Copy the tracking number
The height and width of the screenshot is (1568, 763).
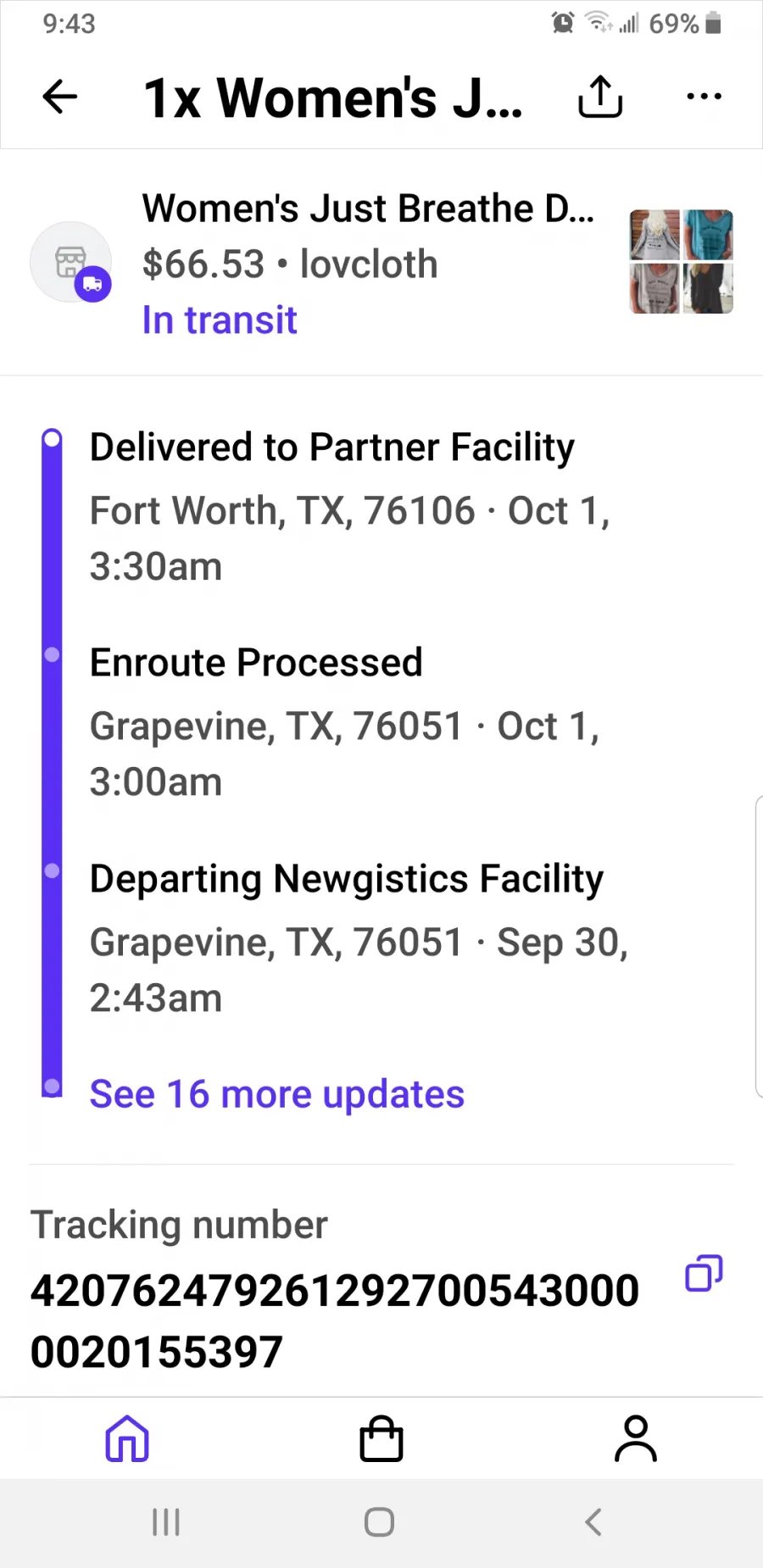(704, 1273)
